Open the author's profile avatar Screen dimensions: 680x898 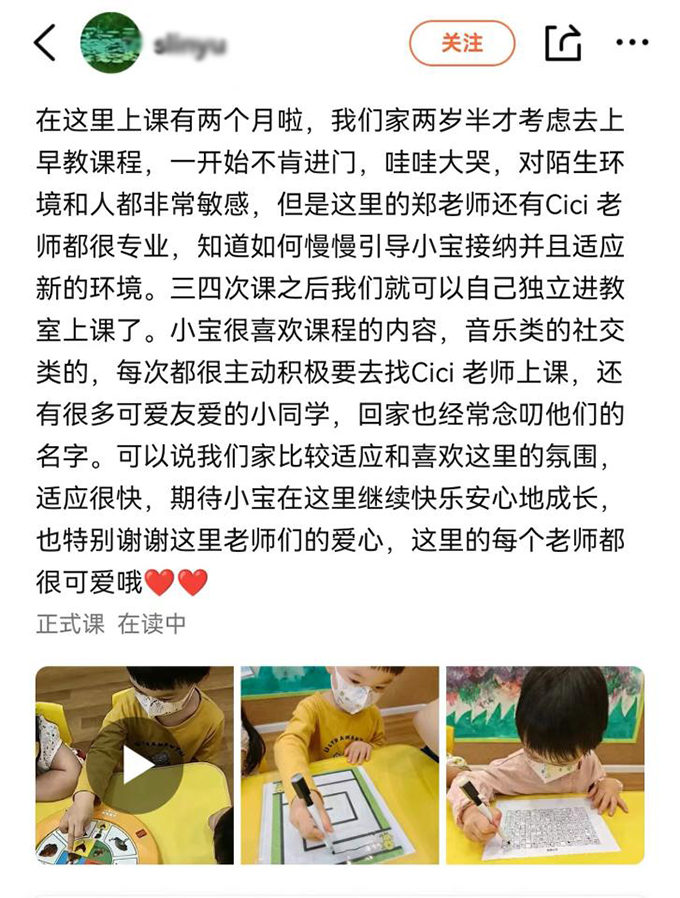110,43
